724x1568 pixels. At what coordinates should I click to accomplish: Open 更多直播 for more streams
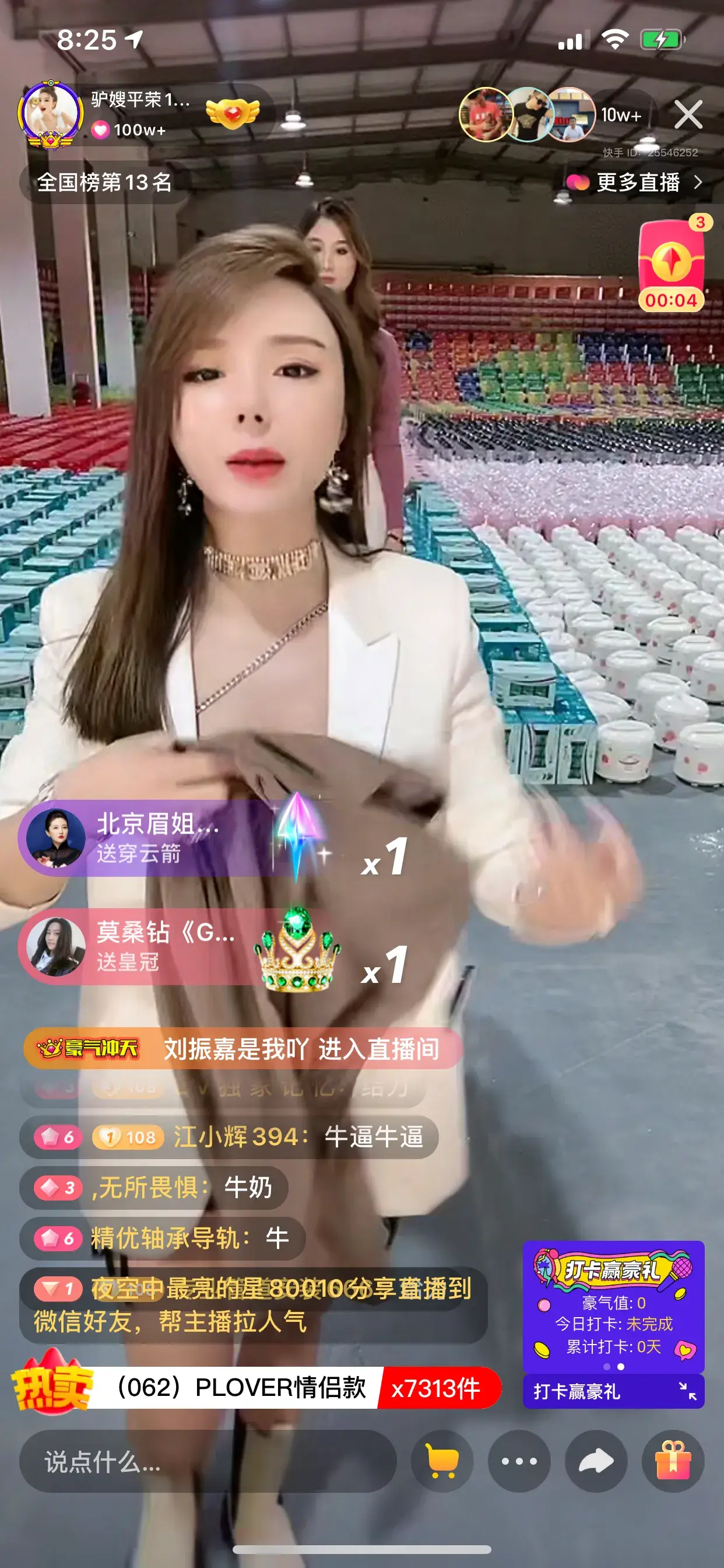point(635,182)
